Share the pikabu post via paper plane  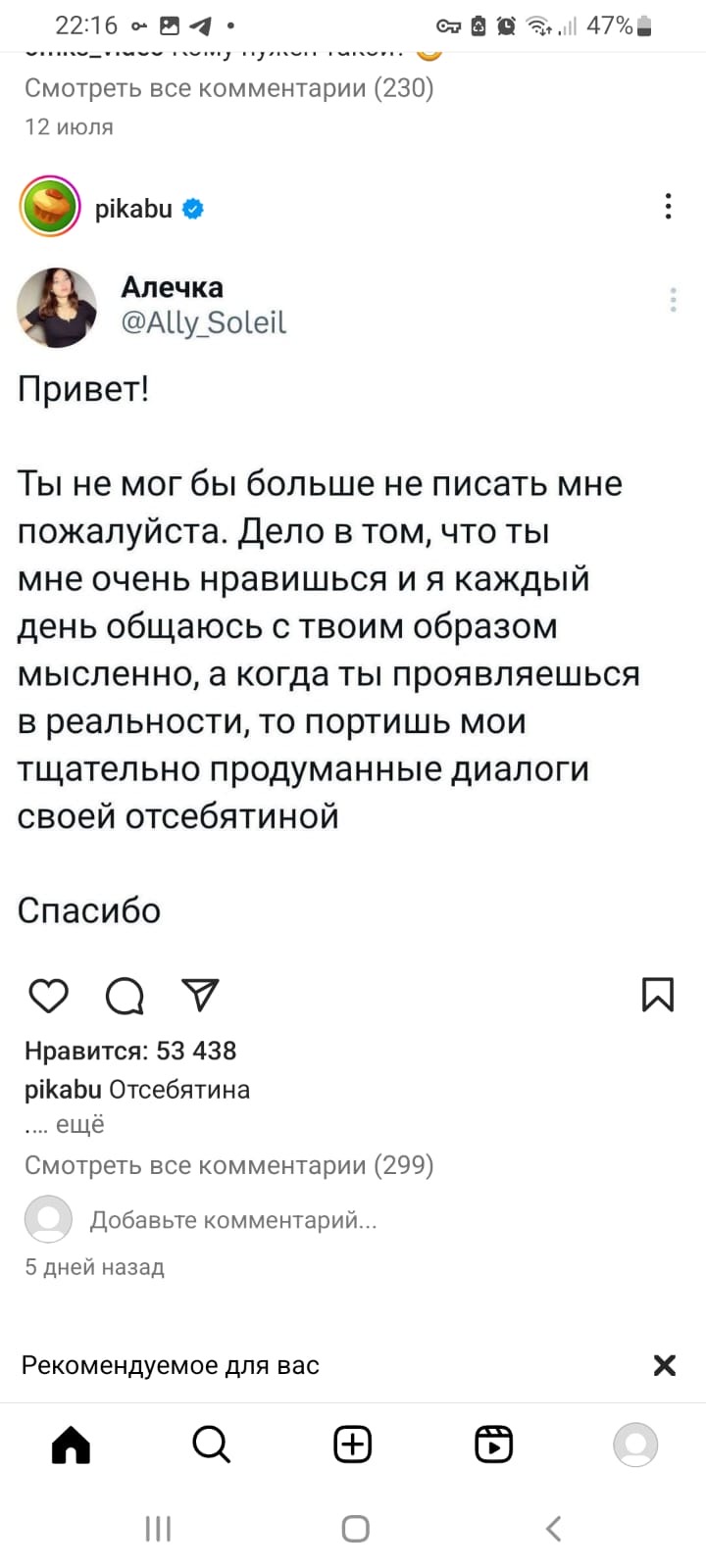tap(200, 995)
